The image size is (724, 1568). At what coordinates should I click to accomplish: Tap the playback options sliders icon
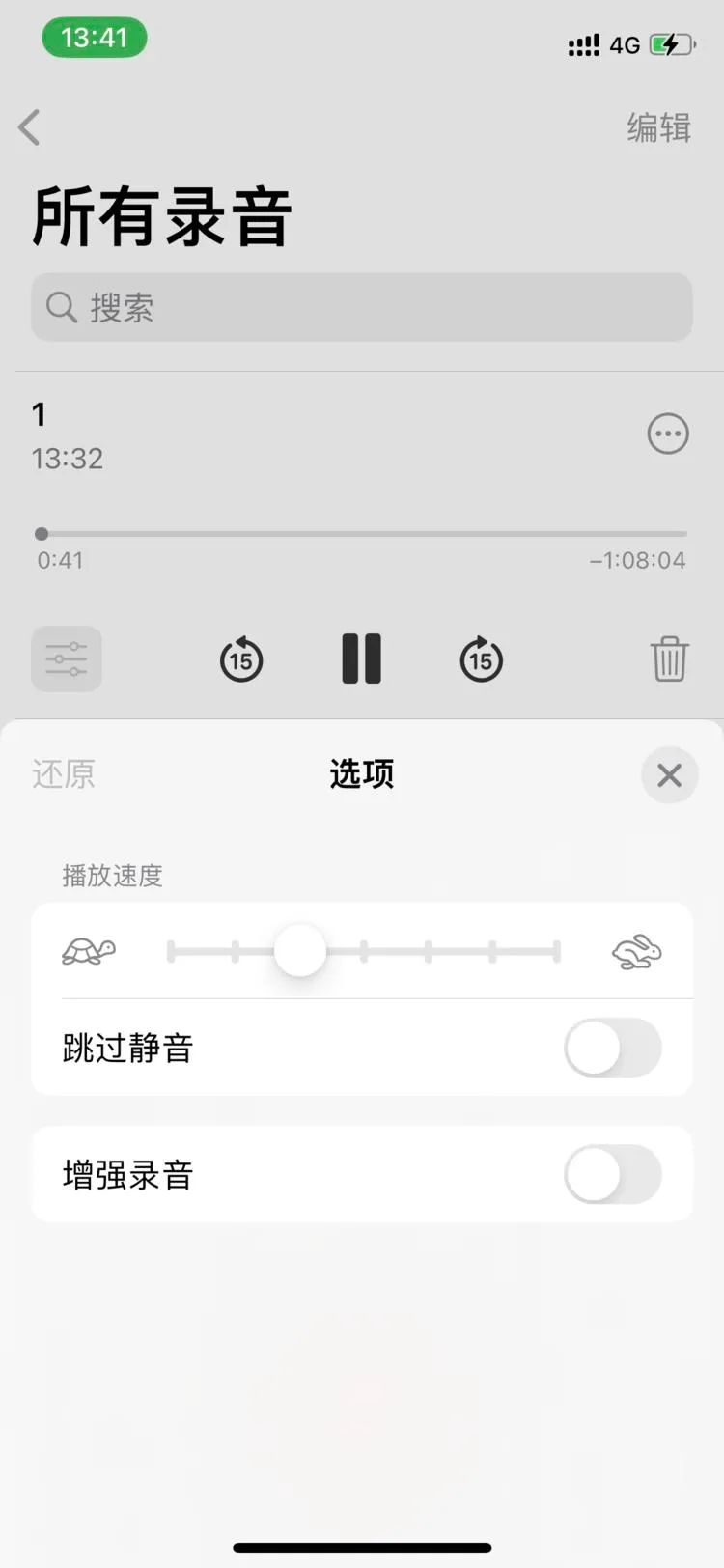(67, 659)
